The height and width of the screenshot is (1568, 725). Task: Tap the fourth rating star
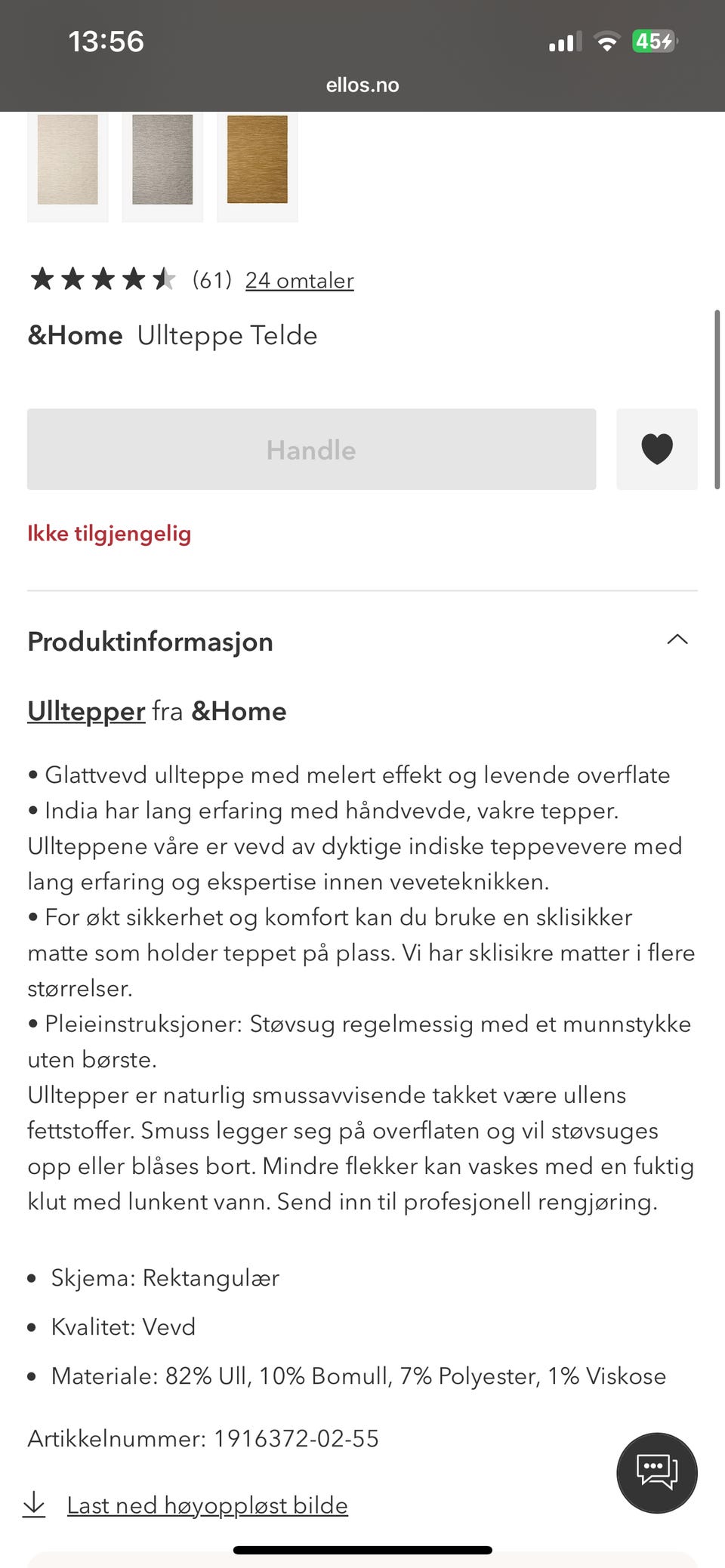coord(134,278)
